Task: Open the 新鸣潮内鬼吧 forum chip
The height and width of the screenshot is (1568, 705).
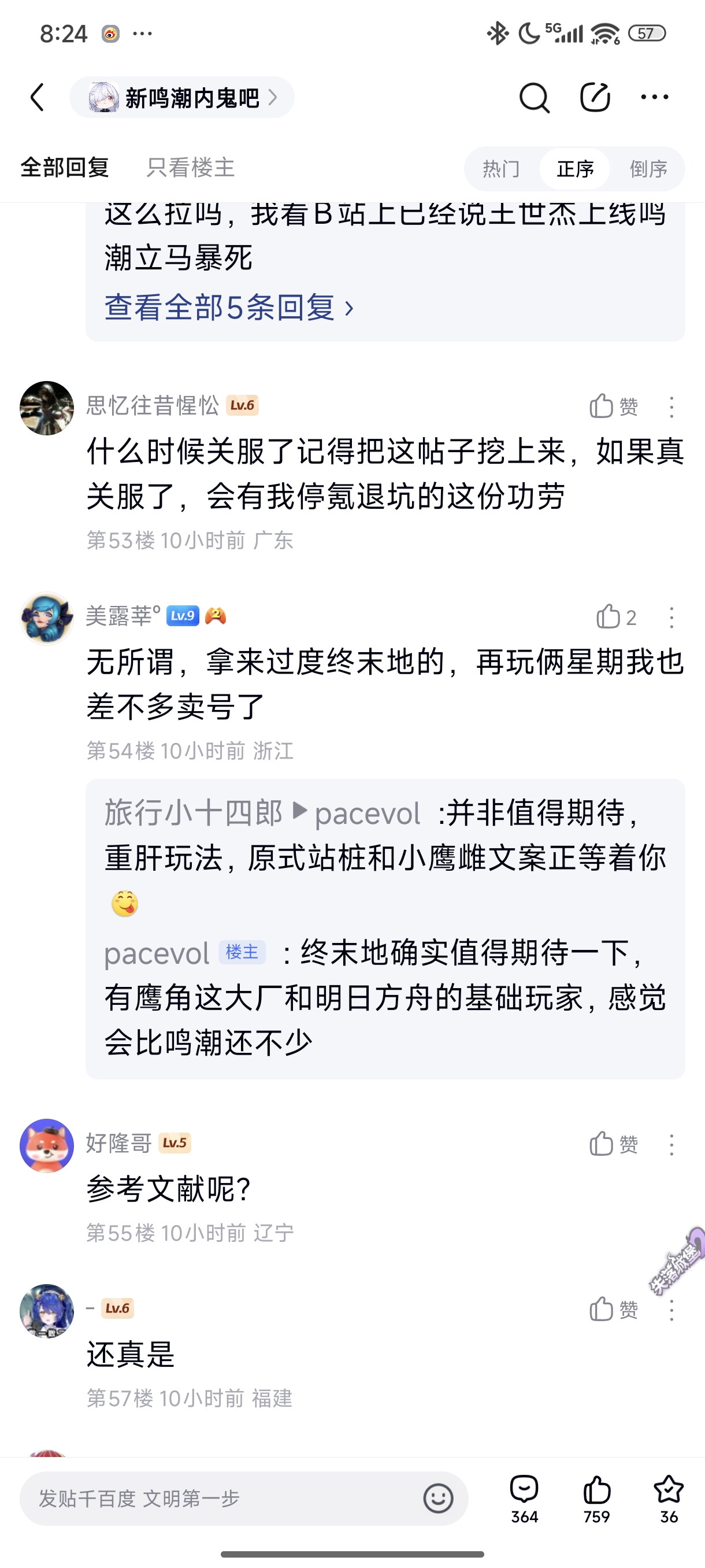Action: [x=183, y=97]
